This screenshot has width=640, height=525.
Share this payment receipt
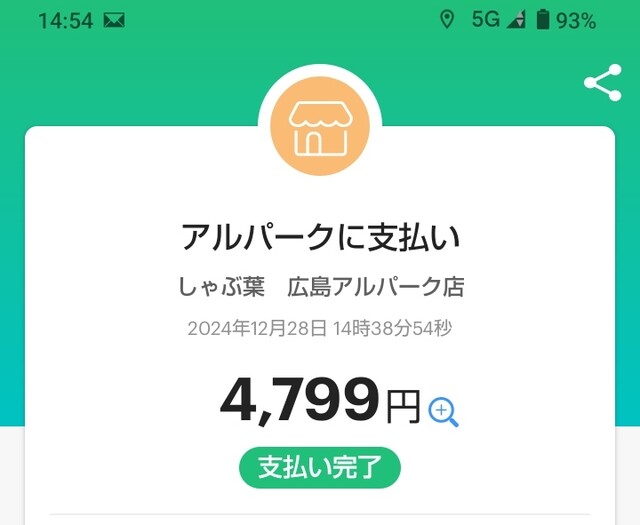tap(602, 83)
